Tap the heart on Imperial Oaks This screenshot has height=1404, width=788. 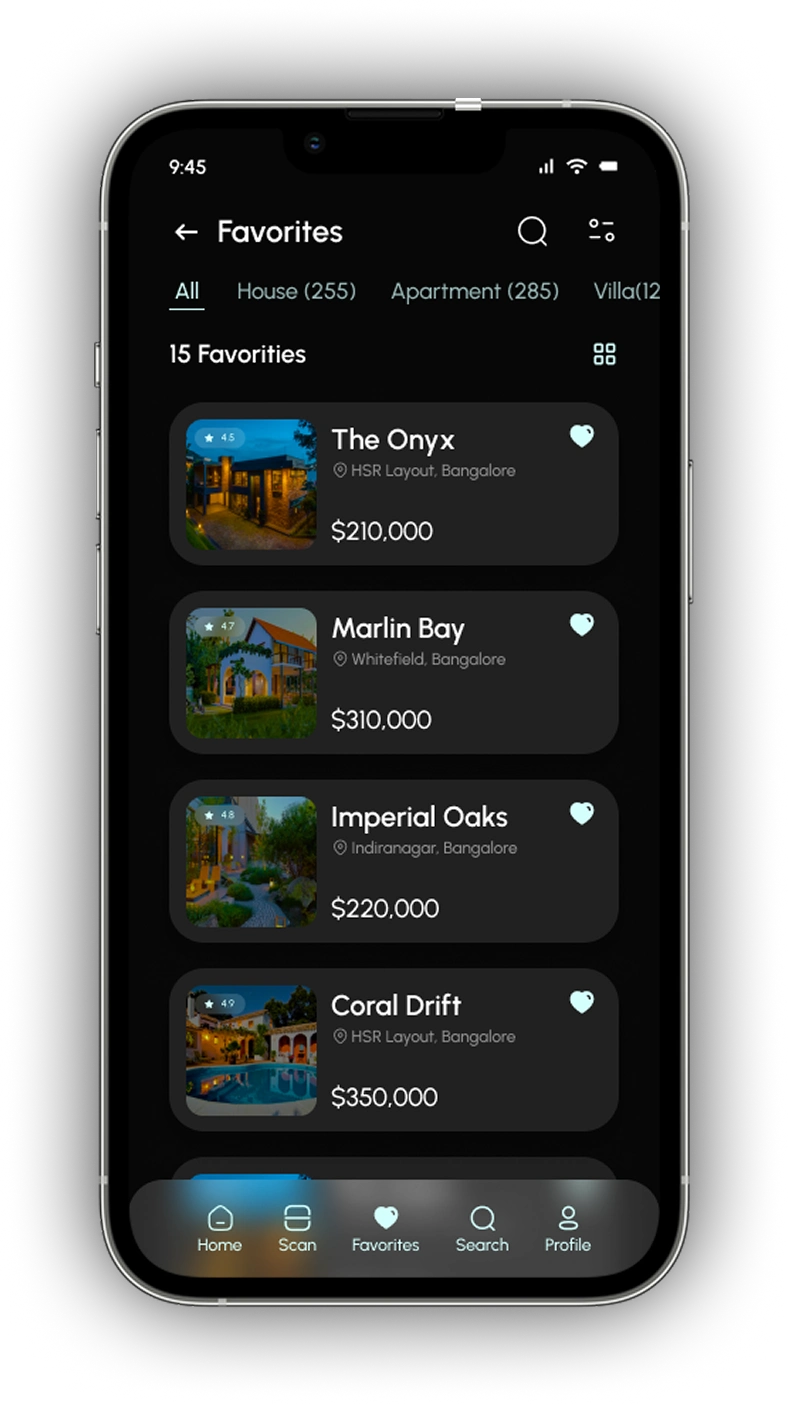tap(582, 814)
